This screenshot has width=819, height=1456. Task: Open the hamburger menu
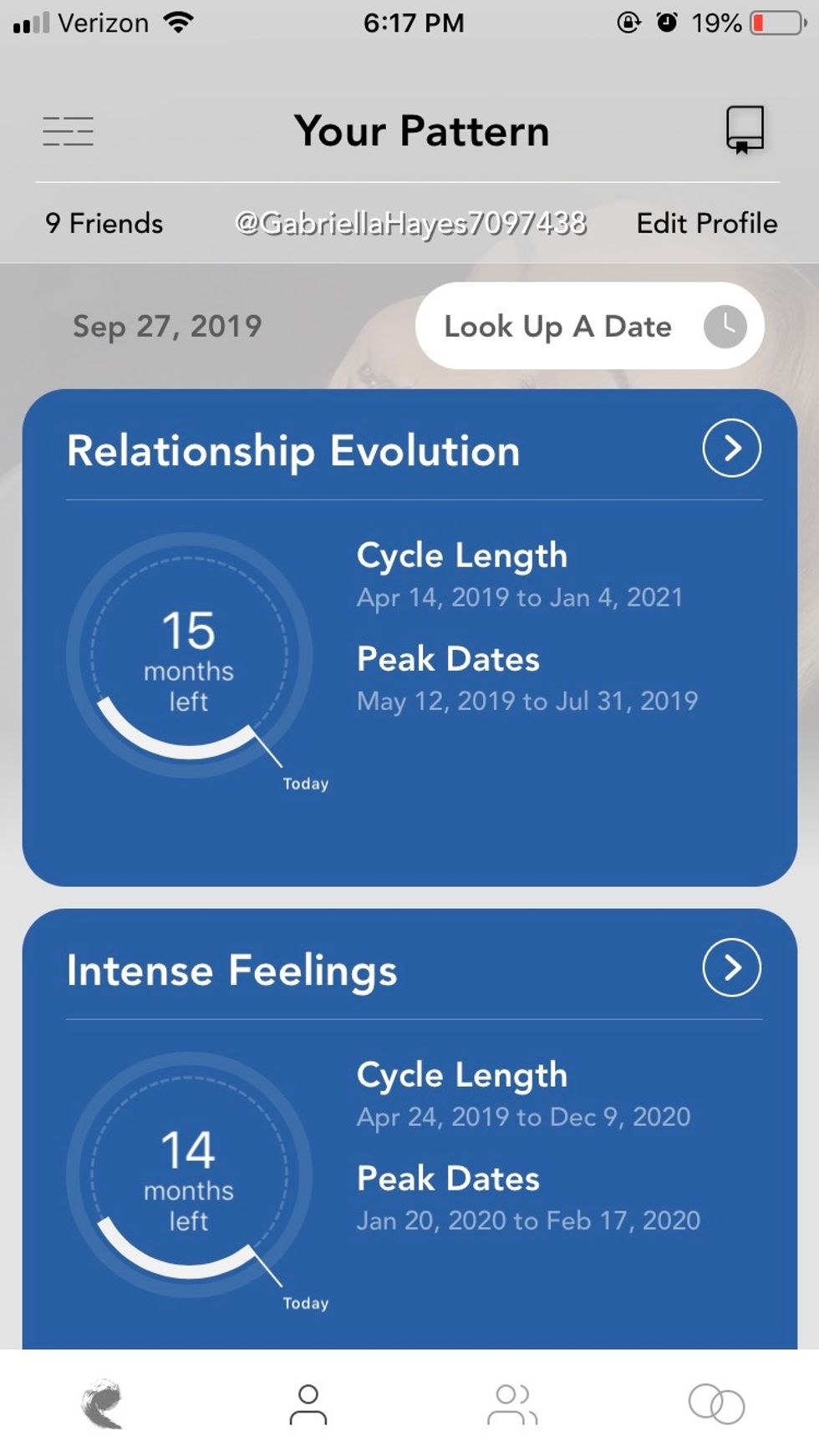tap(68, 131)
